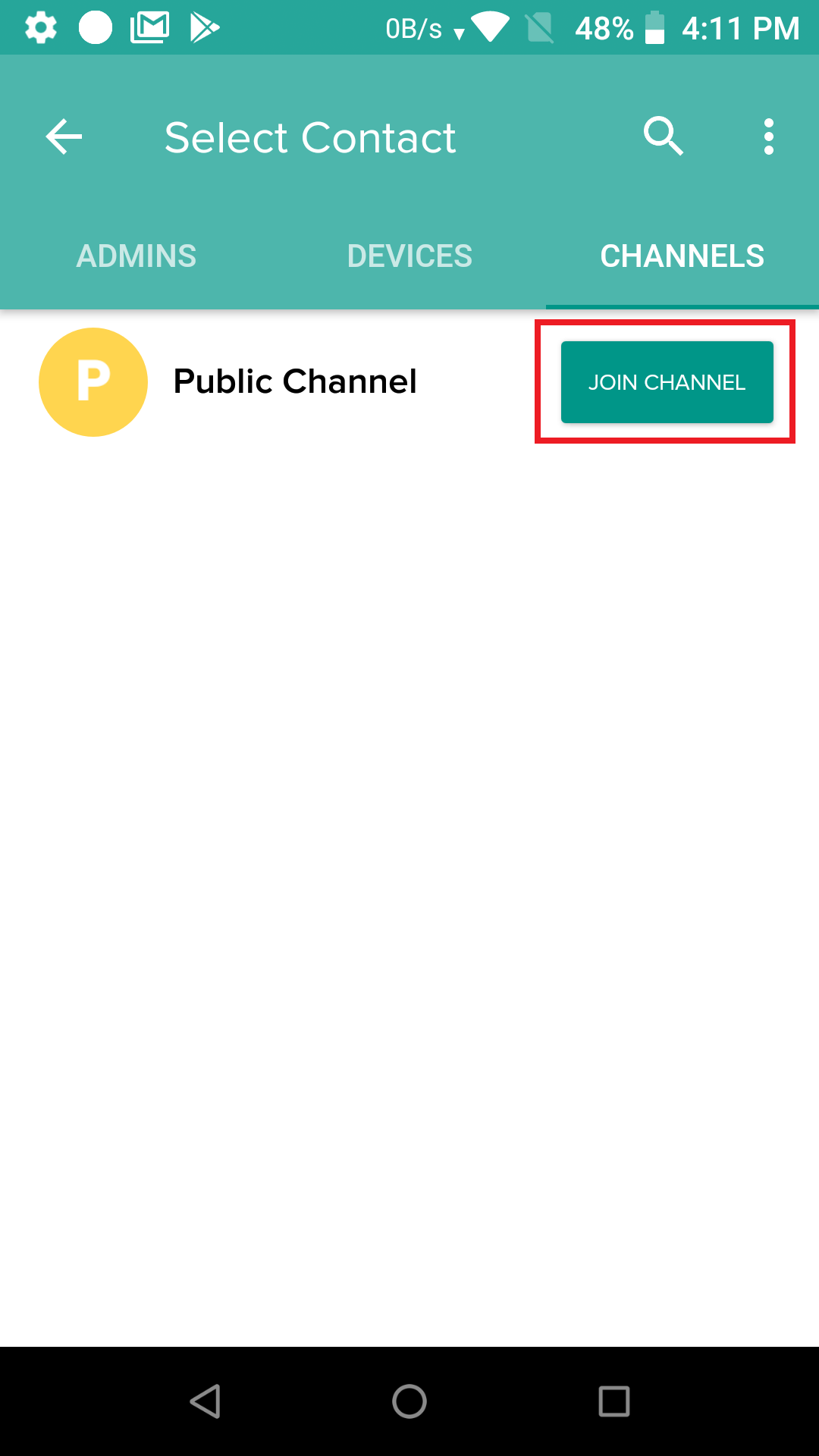This screenshot has height=1456, width=819.
Task: Switch to the Admins tab
Action: (x=136, y=256)
